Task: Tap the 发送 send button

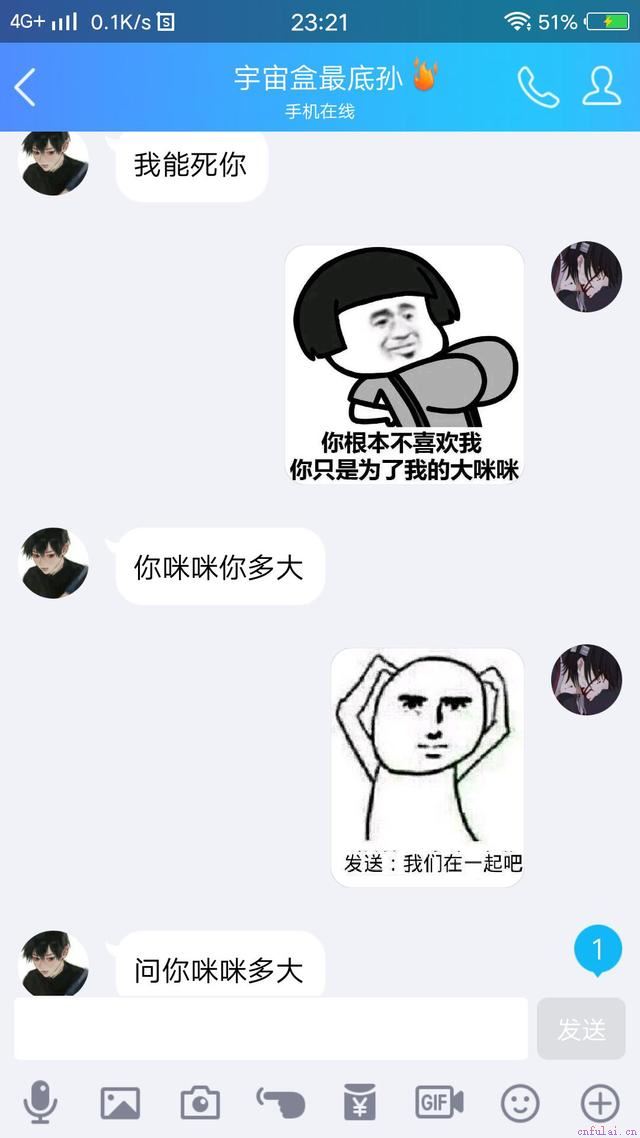Action: pyautogui.click(x=581, y=1028)
